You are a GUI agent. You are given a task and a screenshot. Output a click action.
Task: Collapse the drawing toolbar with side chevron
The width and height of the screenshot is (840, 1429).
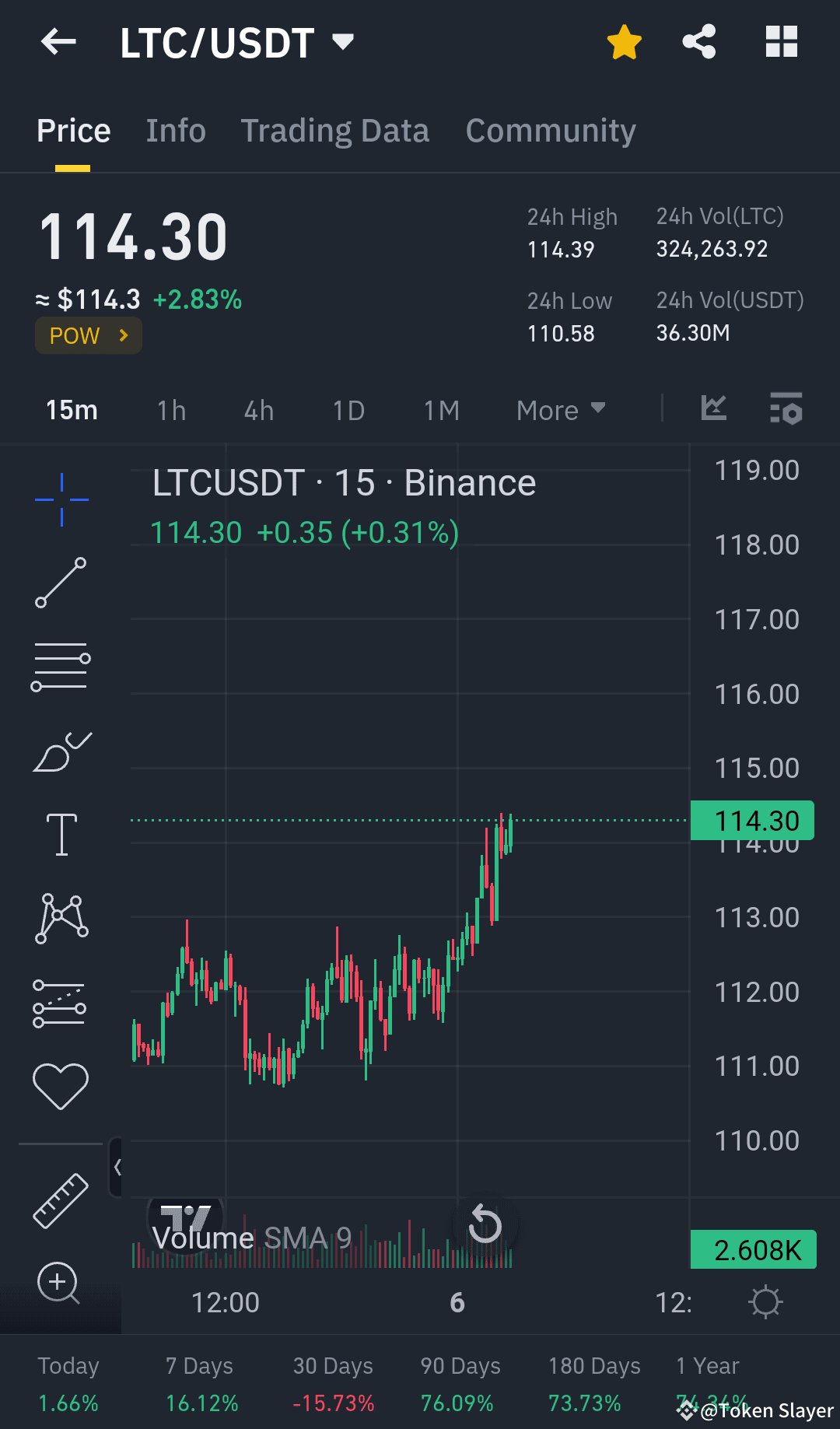coord(117,1167)
